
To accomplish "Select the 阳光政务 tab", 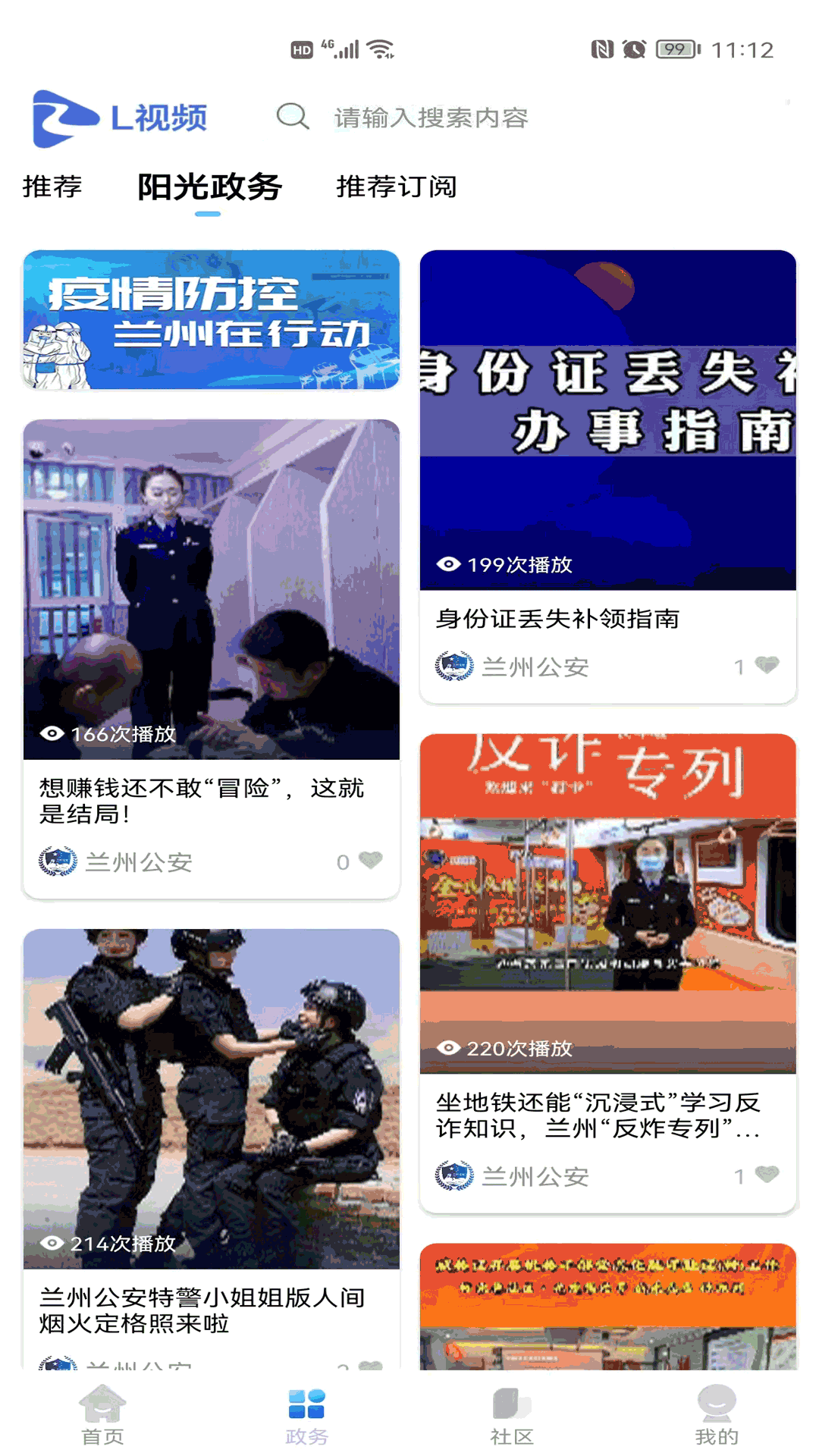I will (209, 186).
